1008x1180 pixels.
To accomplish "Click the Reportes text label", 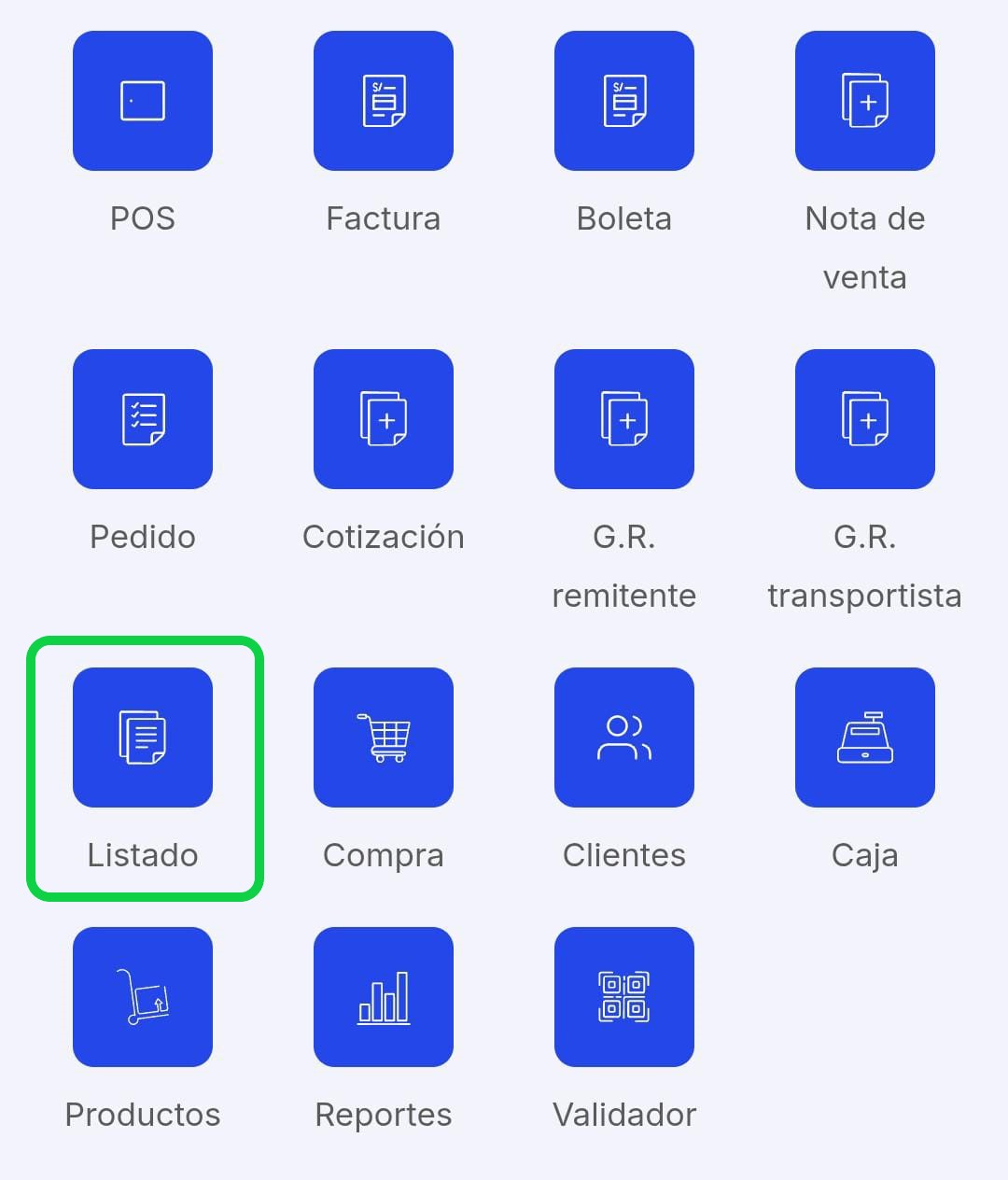I will point(383,1113).
